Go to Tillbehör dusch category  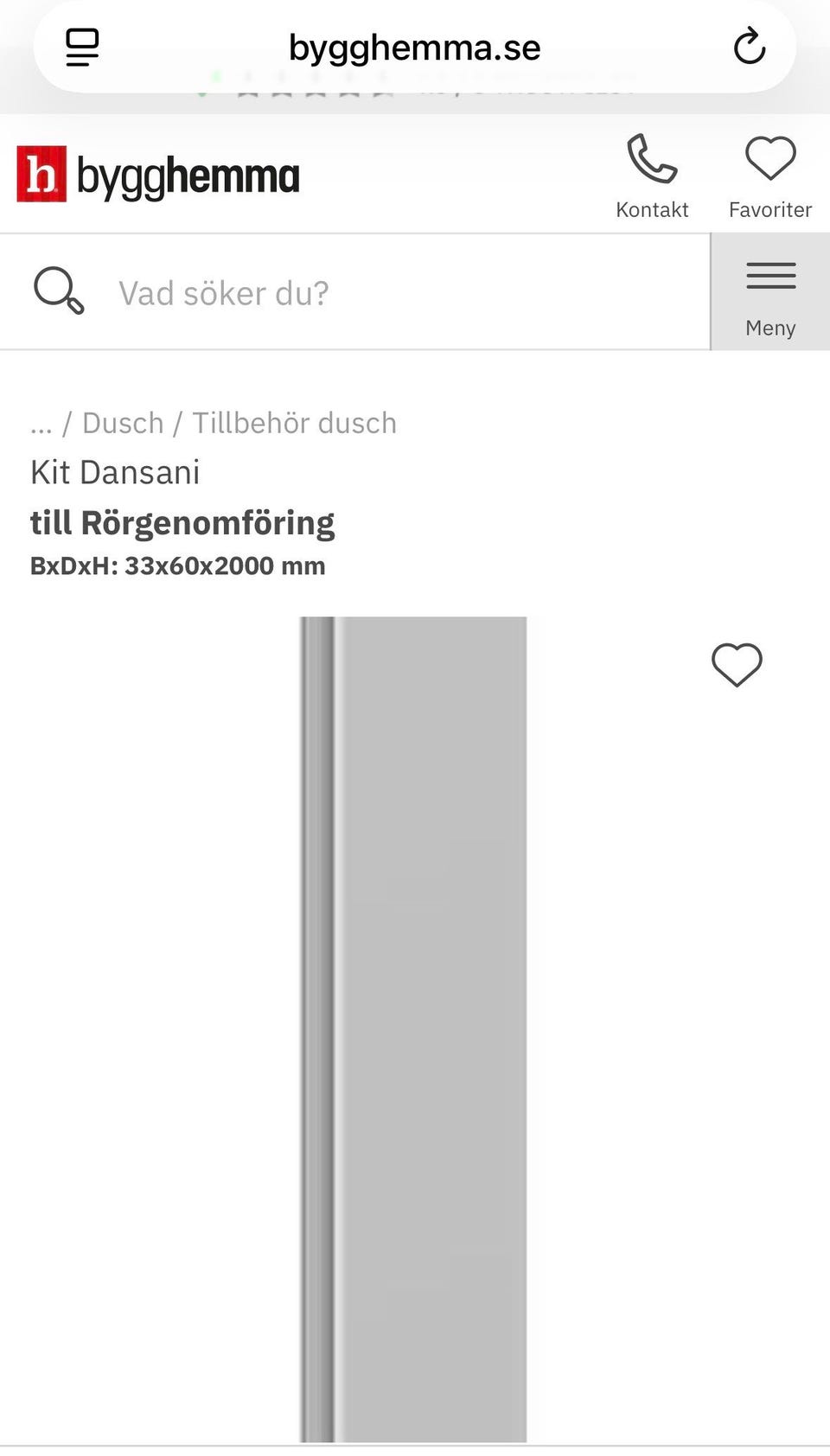294,423
